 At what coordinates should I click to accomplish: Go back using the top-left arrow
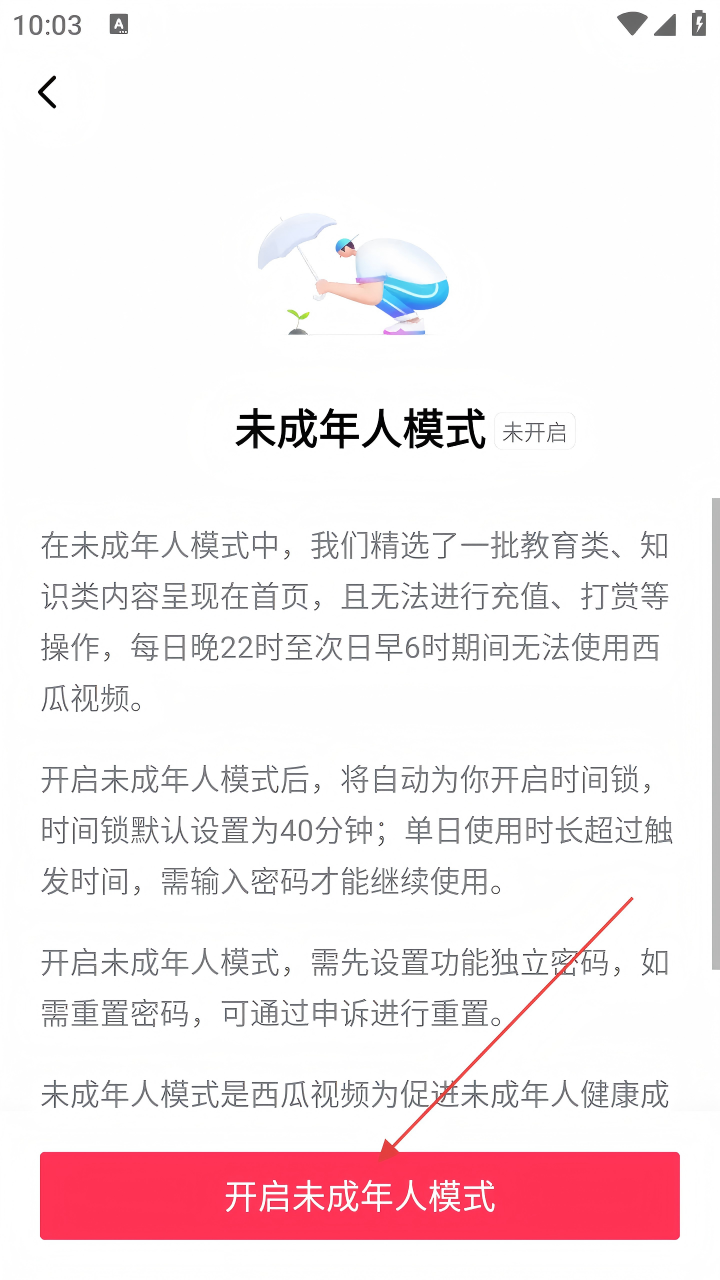[47, 92]
